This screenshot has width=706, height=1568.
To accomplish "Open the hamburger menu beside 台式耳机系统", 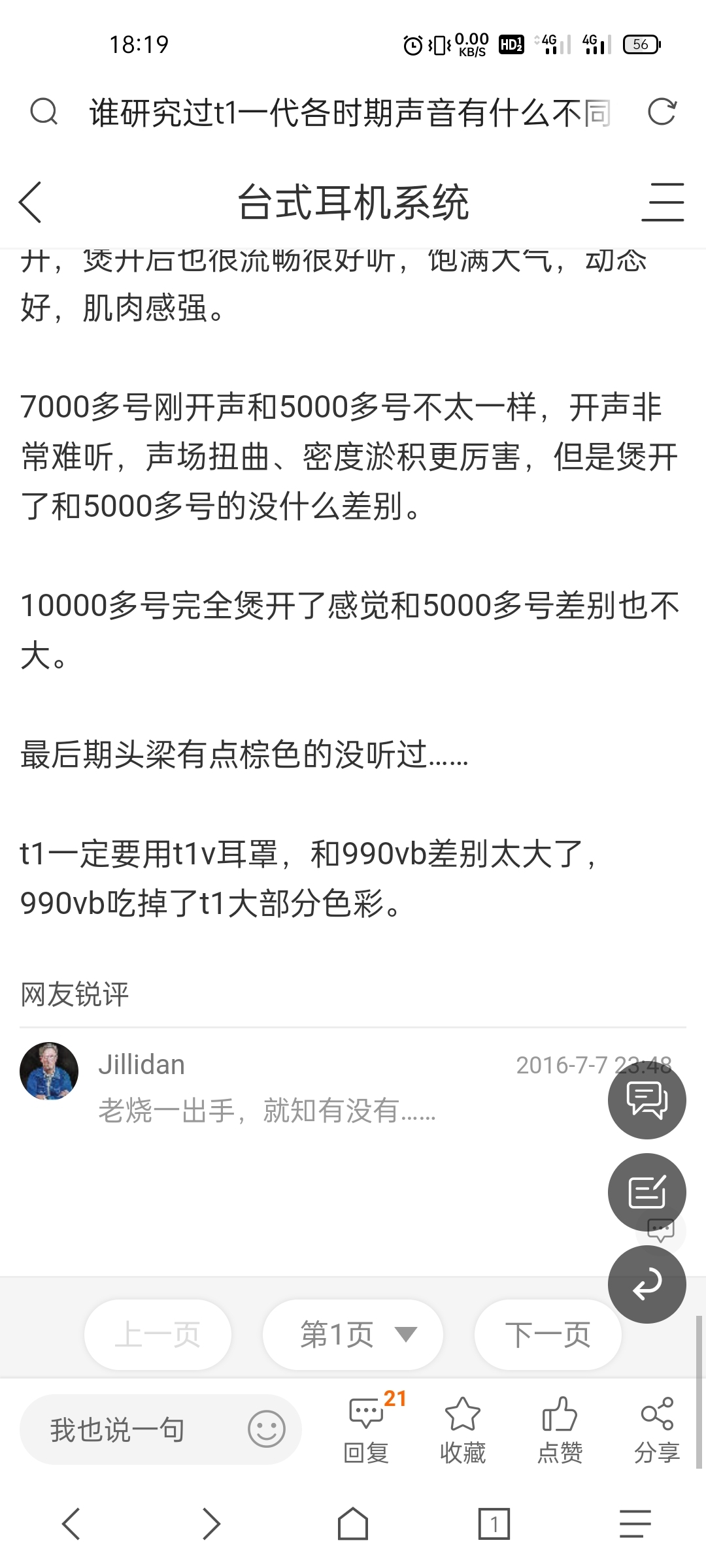I will [x=662, y=203].
